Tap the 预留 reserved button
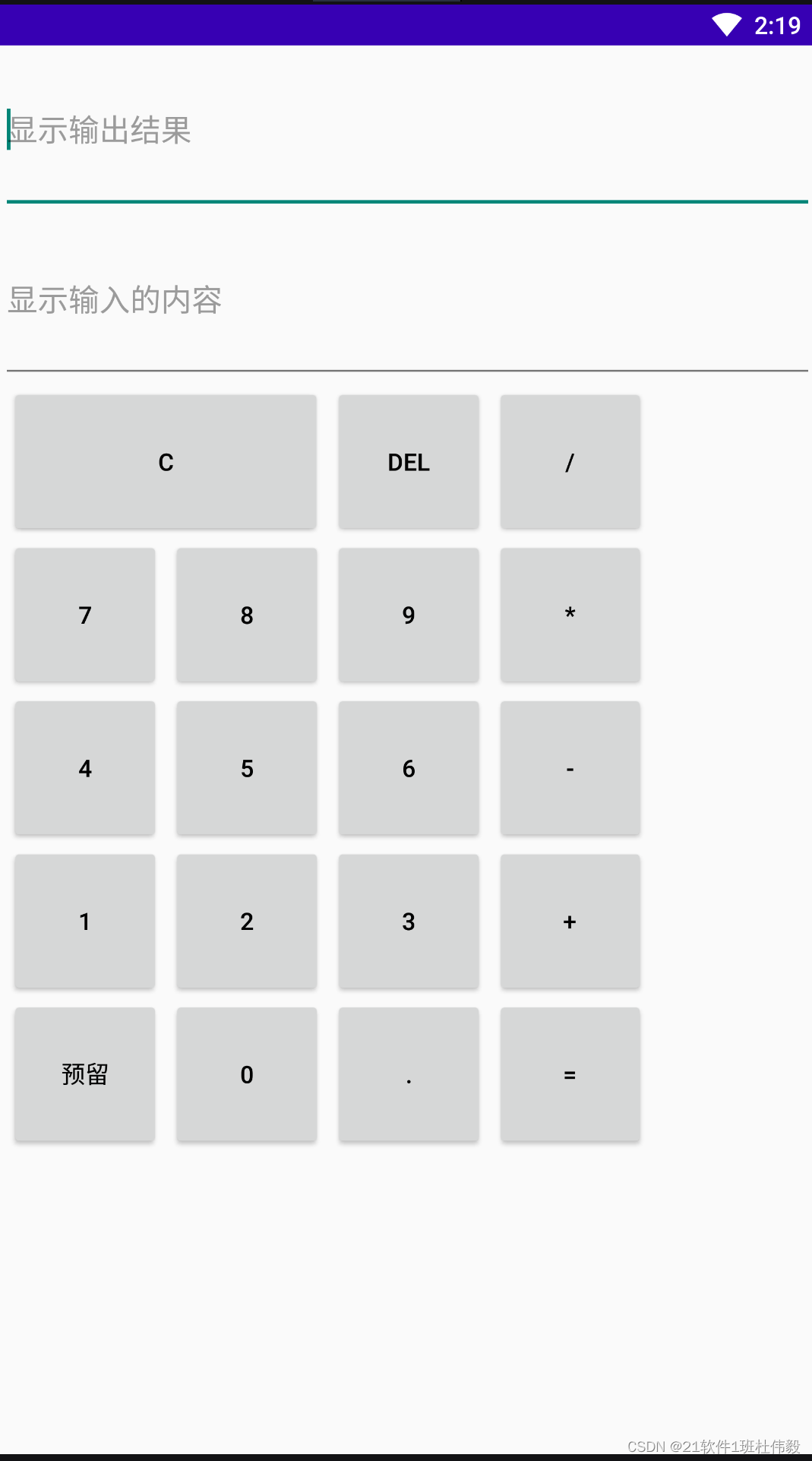The height and width of the screenshot is (1461, 812). (85, 1074)
